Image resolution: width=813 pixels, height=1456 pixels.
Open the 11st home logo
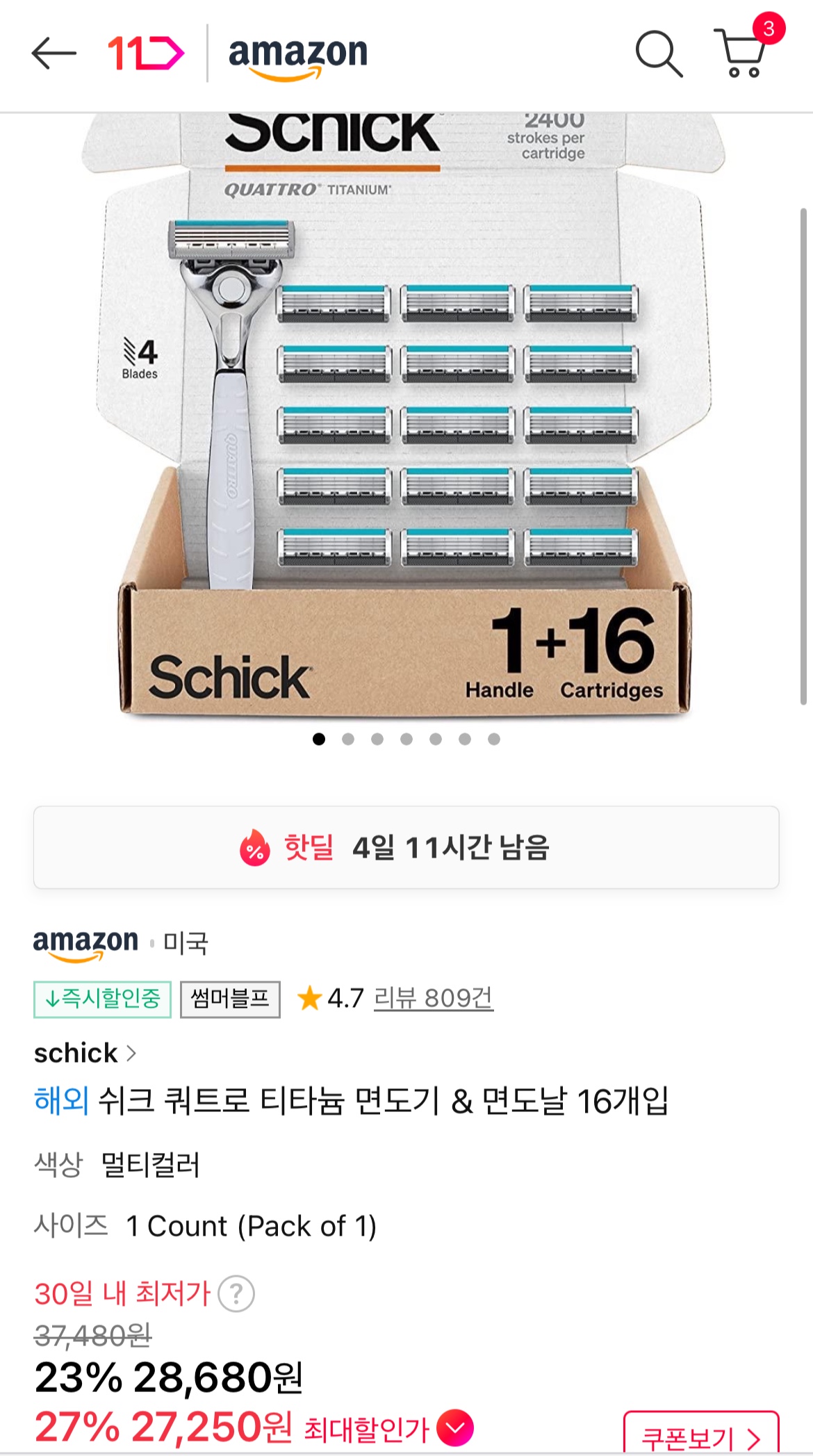click(145, 54)
